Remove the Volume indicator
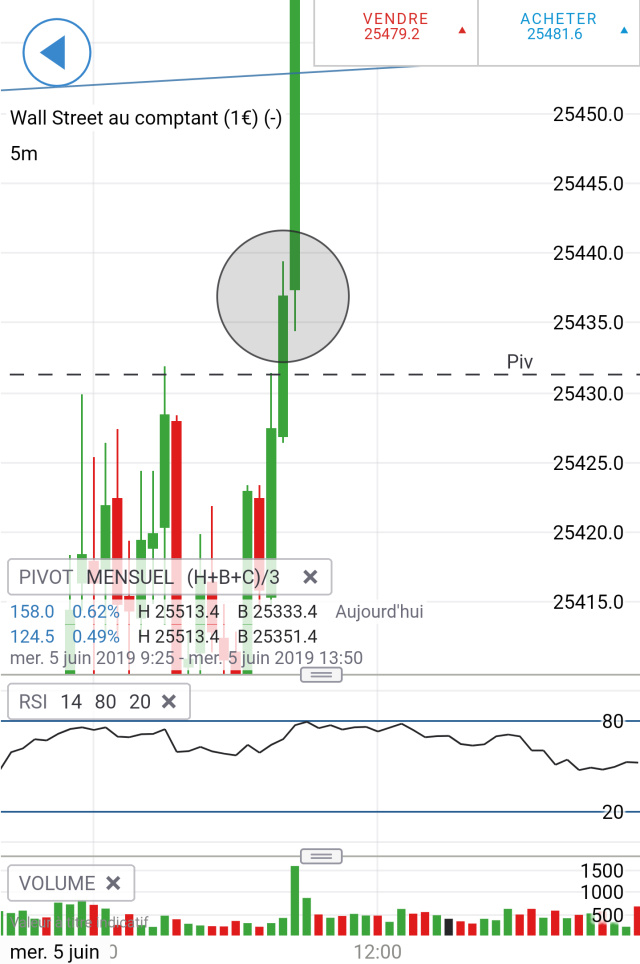This screenshot has height=964, width=640. click(113, 883)
